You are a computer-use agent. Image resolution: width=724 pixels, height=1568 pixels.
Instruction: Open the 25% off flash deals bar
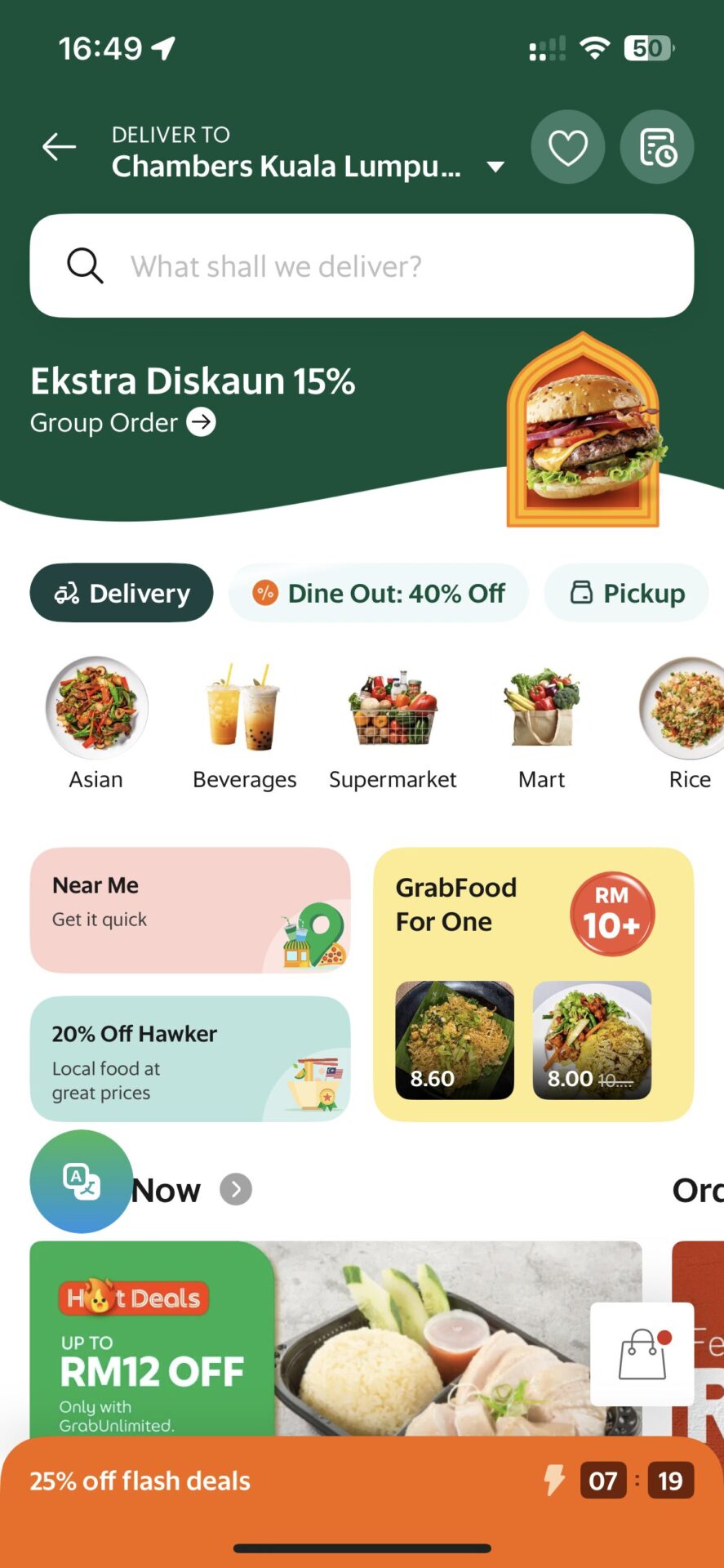pyautogui.click(x=362, y=1481)
